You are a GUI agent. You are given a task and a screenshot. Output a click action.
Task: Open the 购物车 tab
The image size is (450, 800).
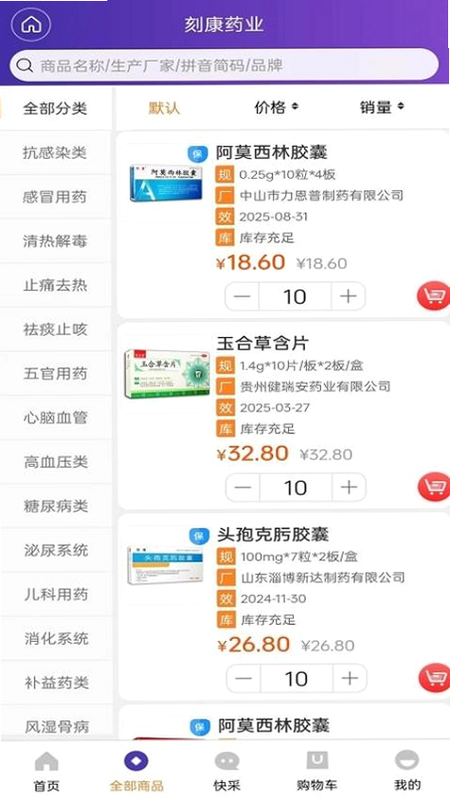point(317,771)
